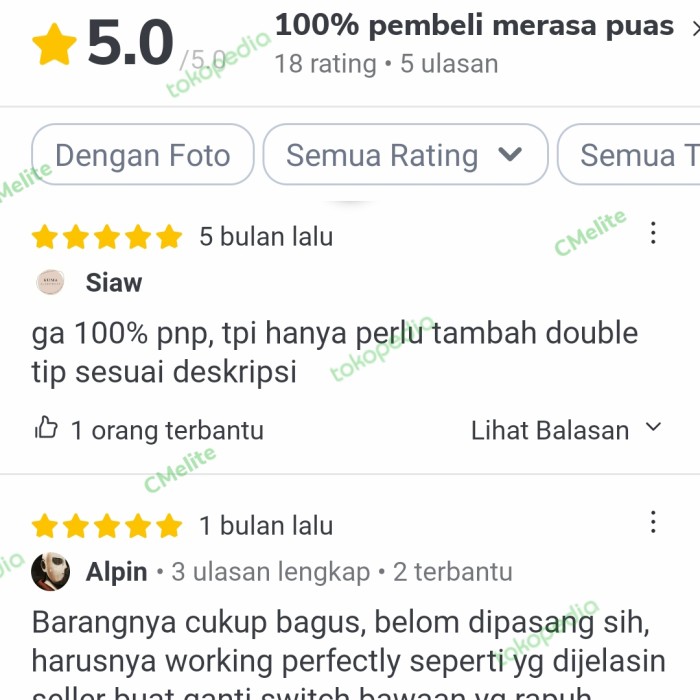The height and width of the screenshot is (700, 700).
Task: Mark Siaw's review as helpful
Action: point(47,430)
